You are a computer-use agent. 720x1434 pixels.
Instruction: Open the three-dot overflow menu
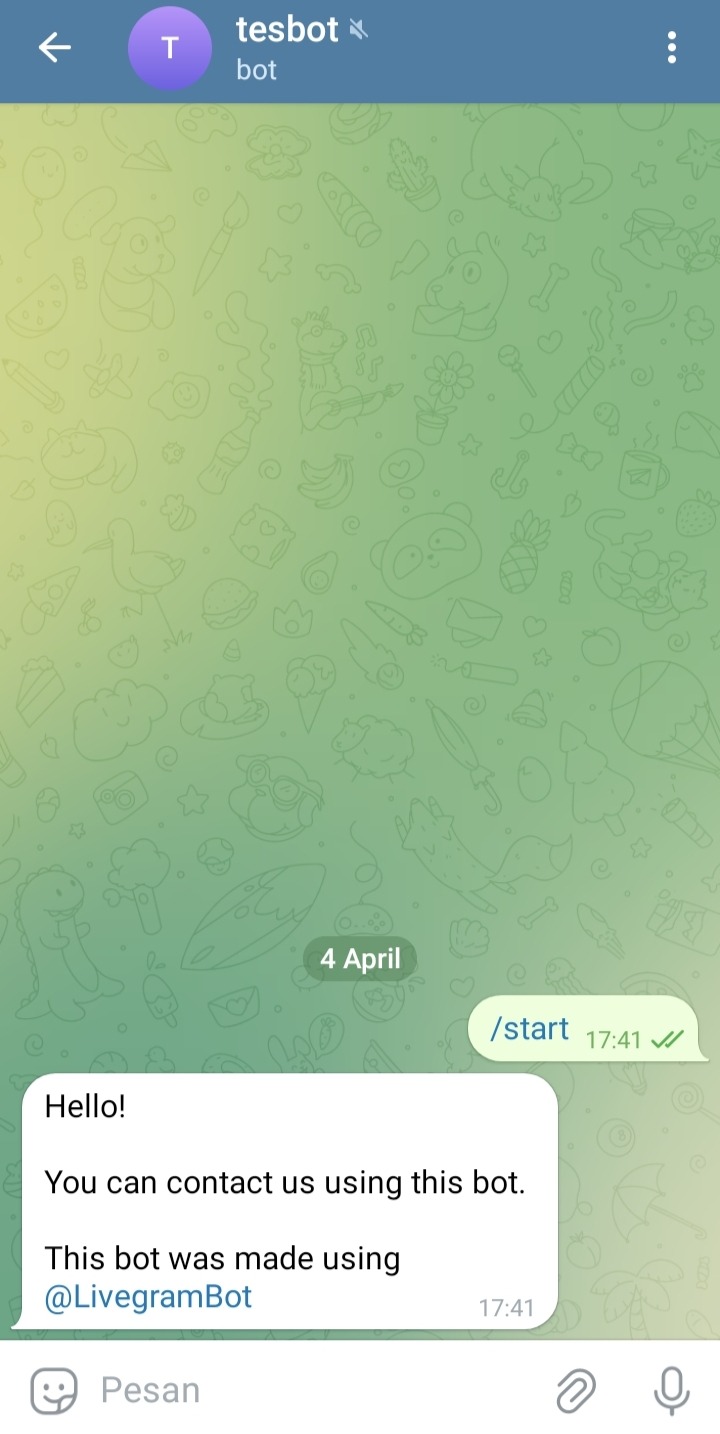[x=671, y=47]
